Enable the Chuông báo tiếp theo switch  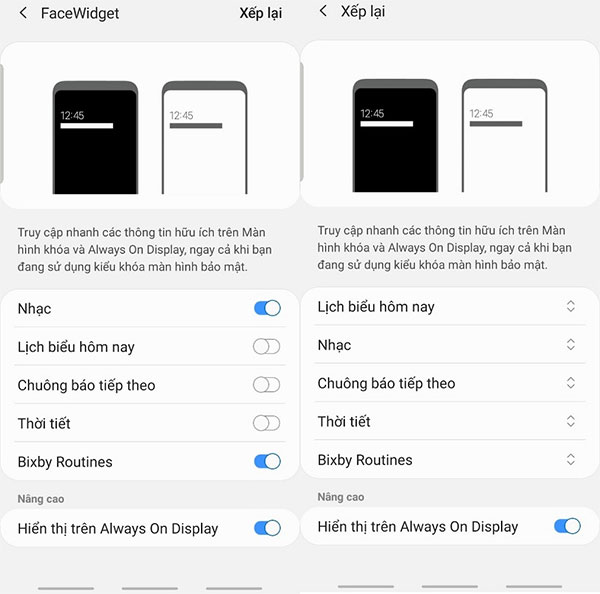pyautogui.click(x=267, y=384)
